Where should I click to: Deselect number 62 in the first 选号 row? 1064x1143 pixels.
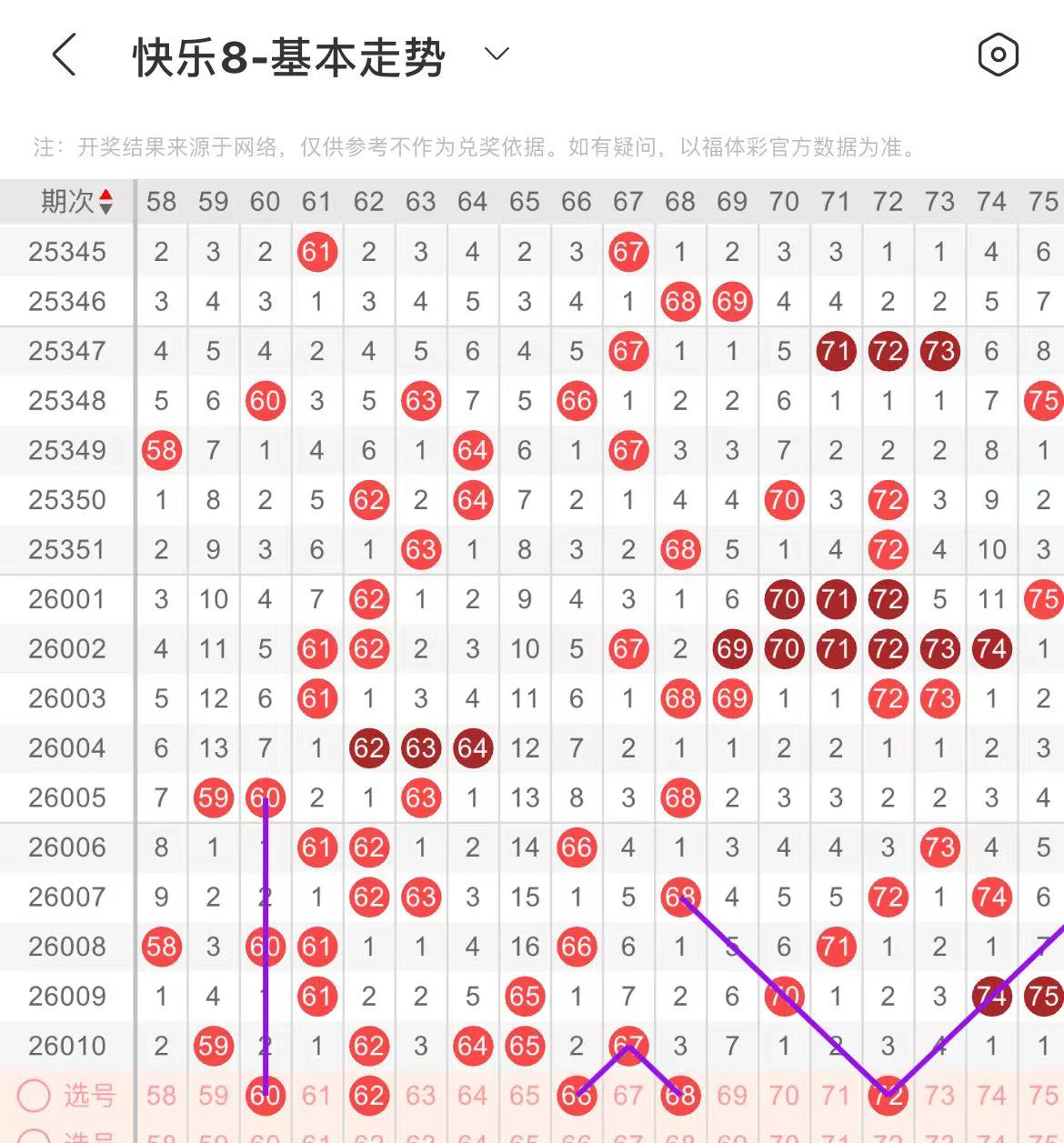click(368, 1096)
